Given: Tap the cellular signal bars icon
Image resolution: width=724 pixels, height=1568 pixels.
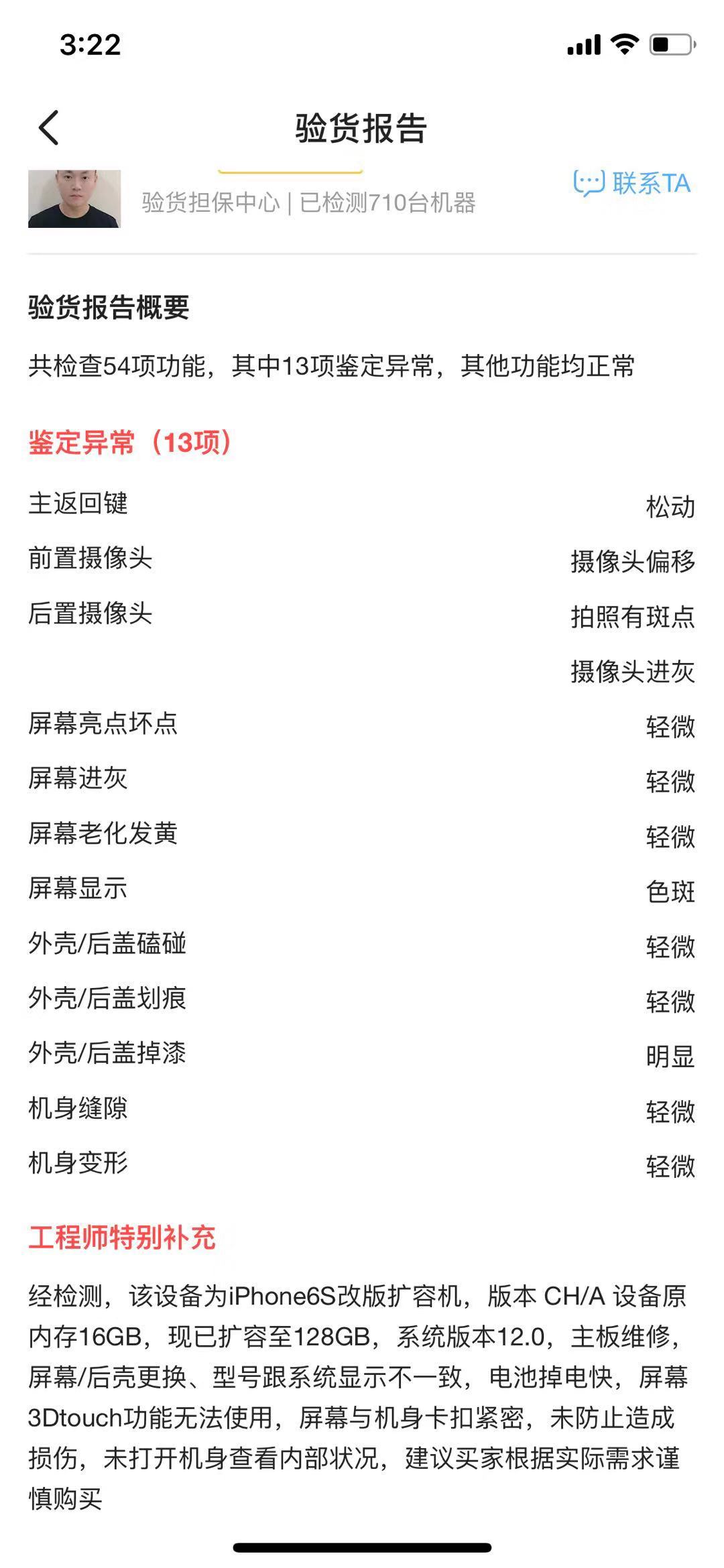Looking at the screenshot, I should click(x=583, y=43).
